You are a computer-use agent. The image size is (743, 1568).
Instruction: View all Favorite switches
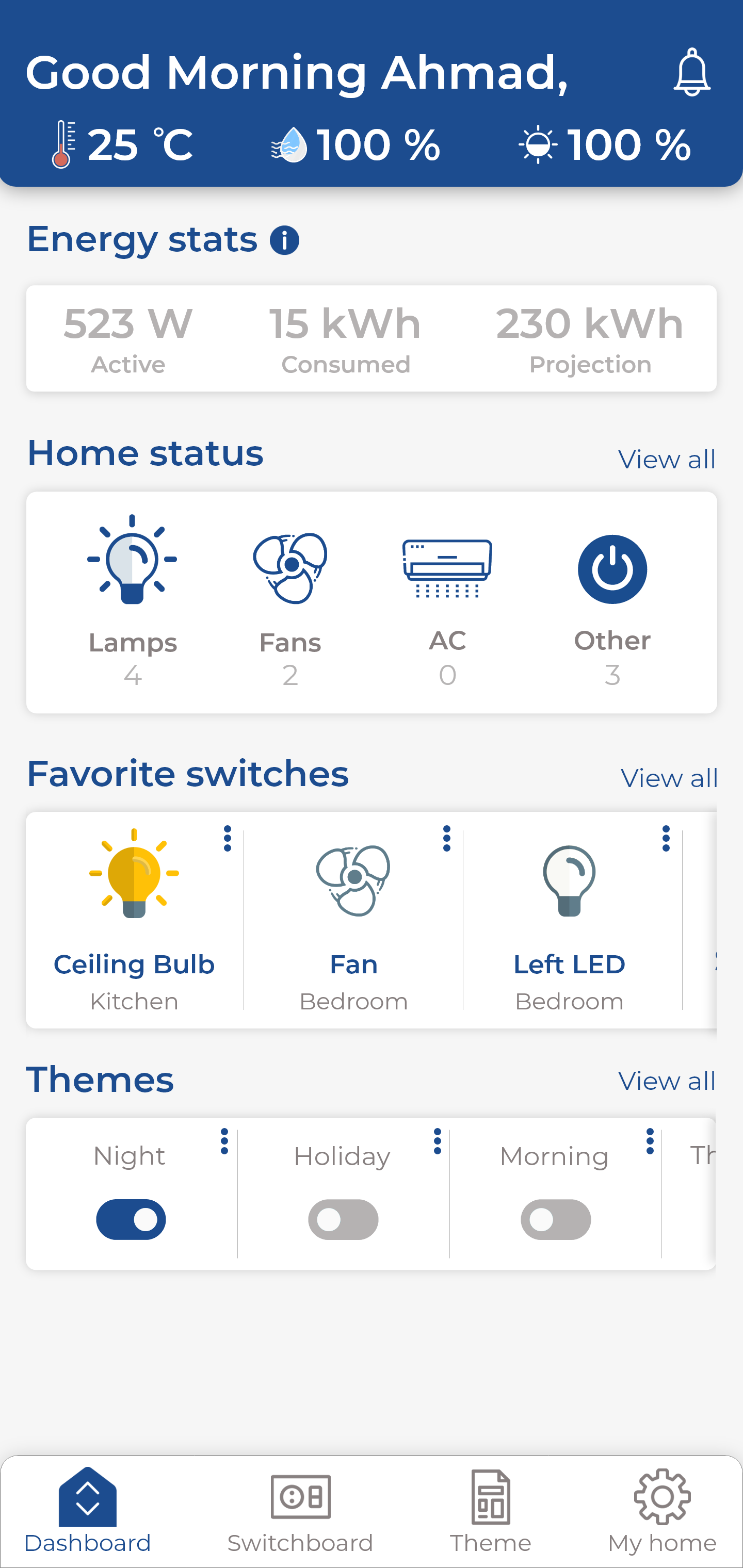(668, 778)
